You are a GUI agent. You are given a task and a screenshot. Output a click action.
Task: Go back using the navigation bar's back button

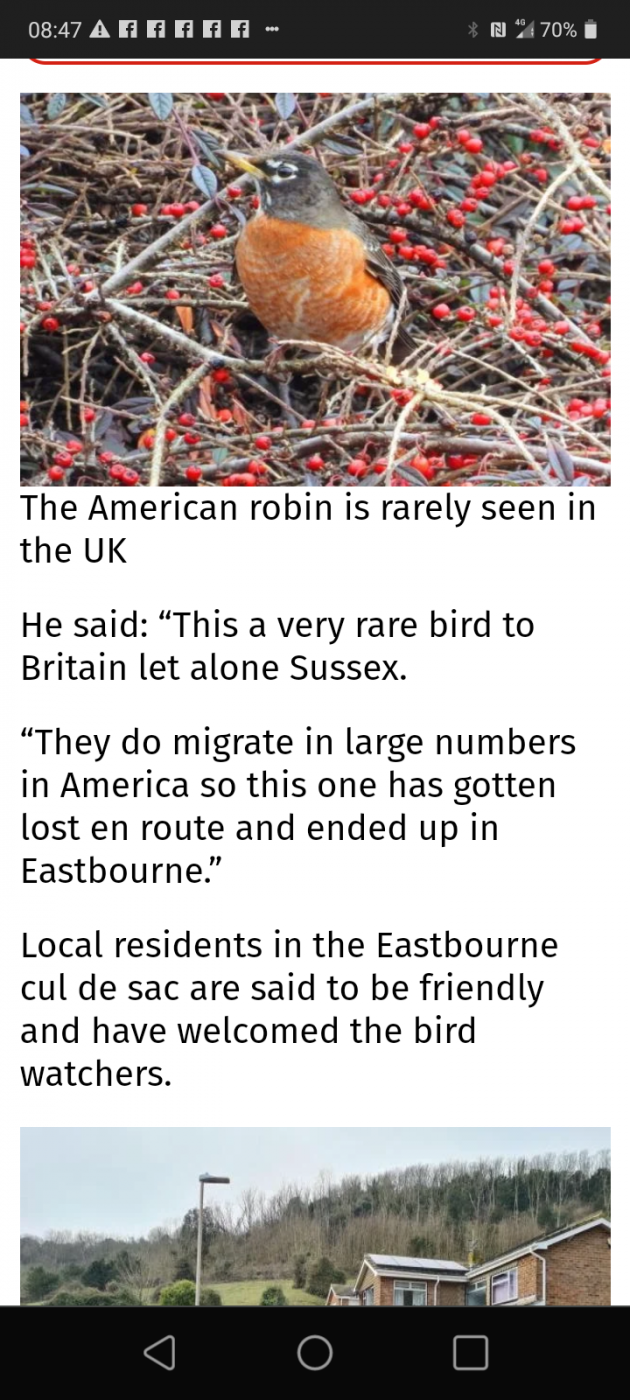(160, 1353)
